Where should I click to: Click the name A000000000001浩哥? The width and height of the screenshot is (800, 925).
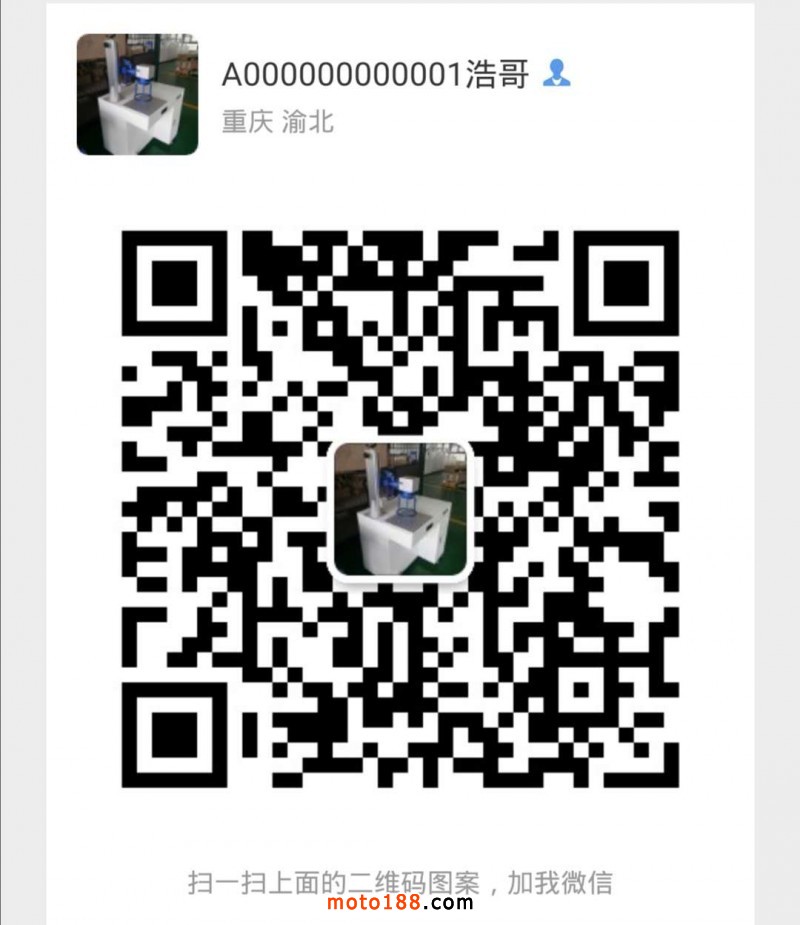375,72
